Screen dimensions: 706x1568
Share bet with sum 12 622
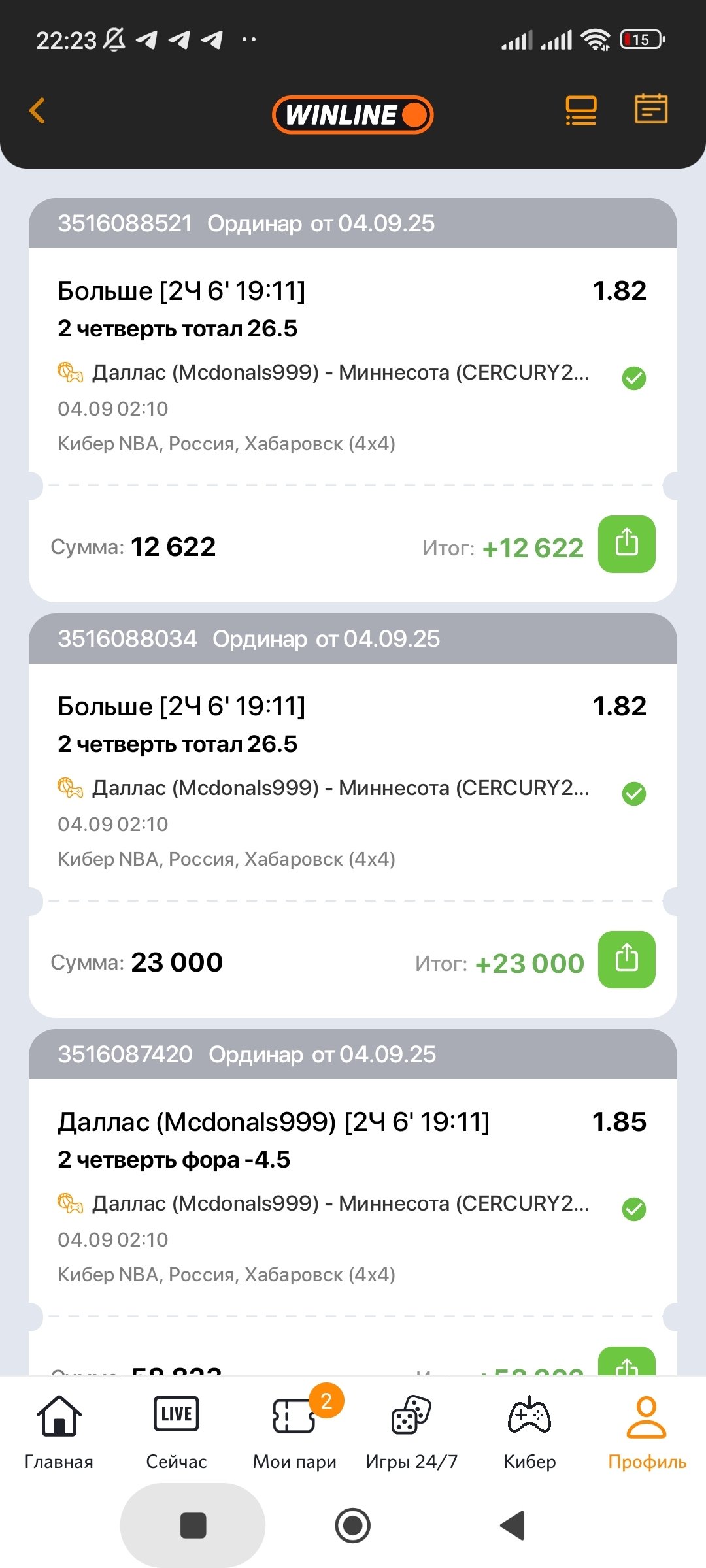point(626,544)
